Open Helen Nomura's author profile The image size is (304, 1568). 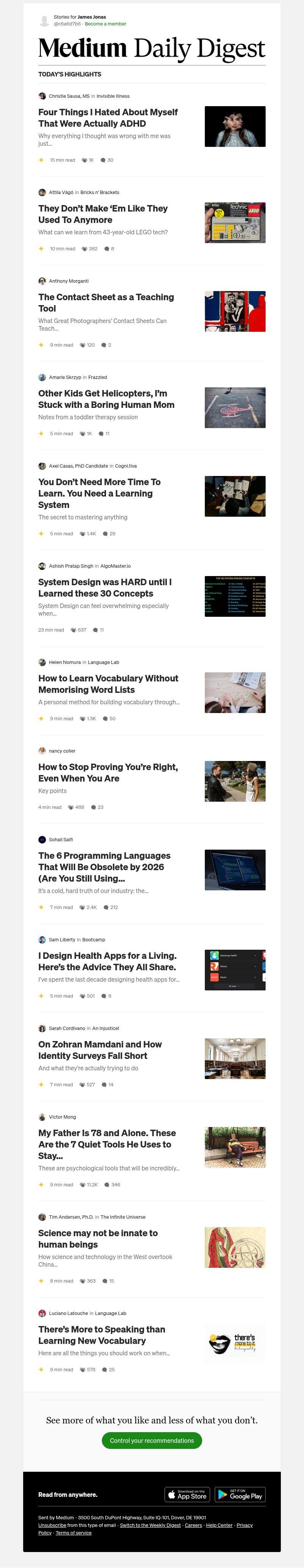coord(65,662)
